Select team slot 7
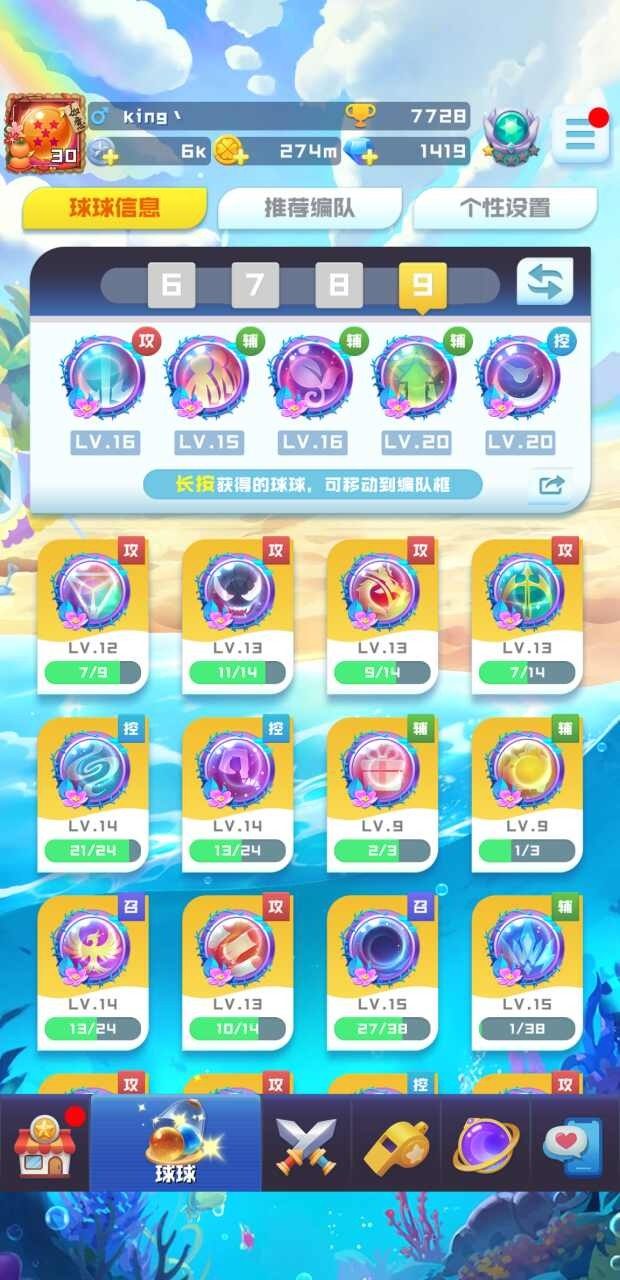Image resolution: width=620 pixels, height=1280 pixels. [x=255, y=286]
